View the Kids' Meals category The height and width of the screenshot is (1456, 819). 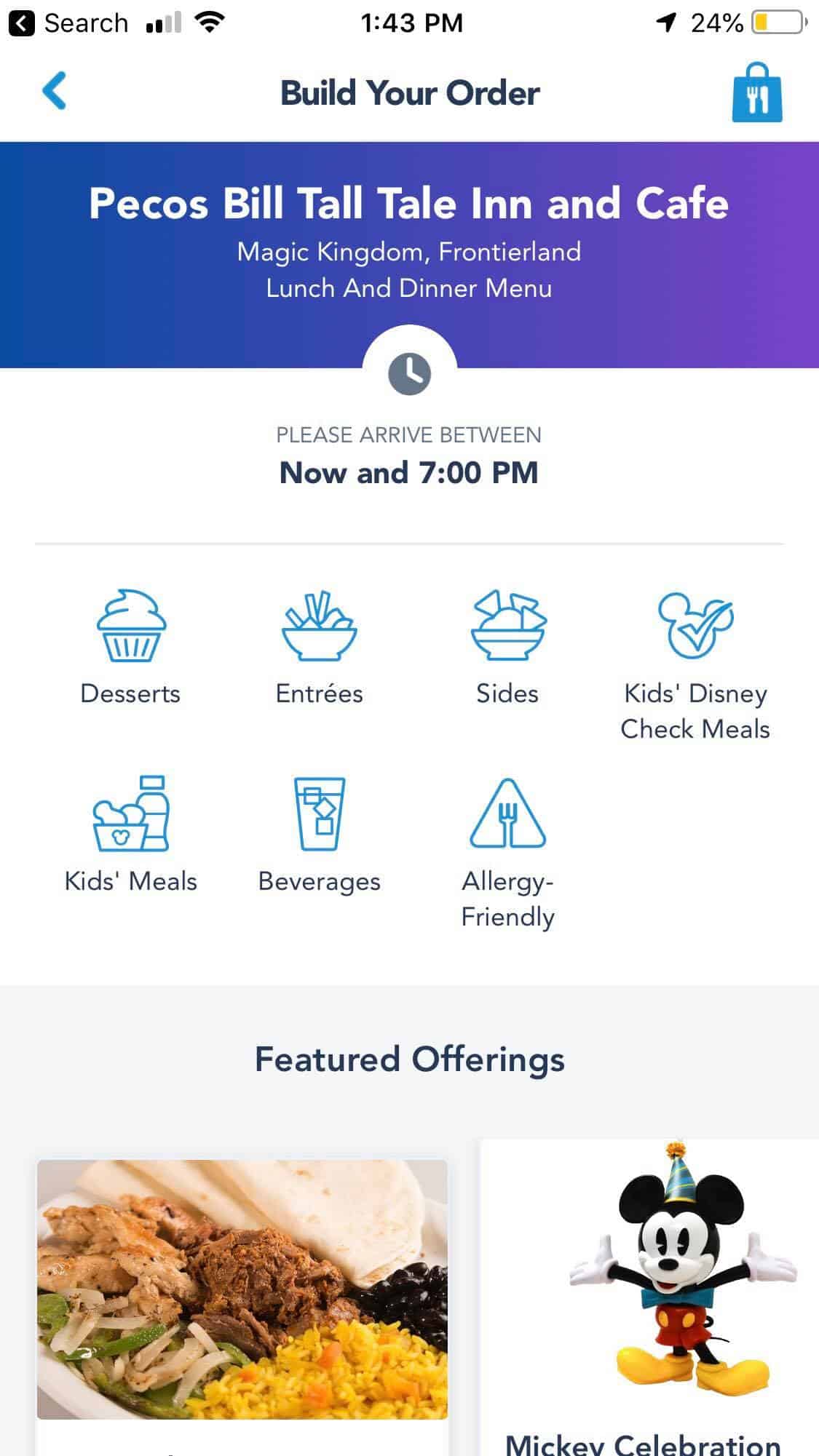(131, 835)
